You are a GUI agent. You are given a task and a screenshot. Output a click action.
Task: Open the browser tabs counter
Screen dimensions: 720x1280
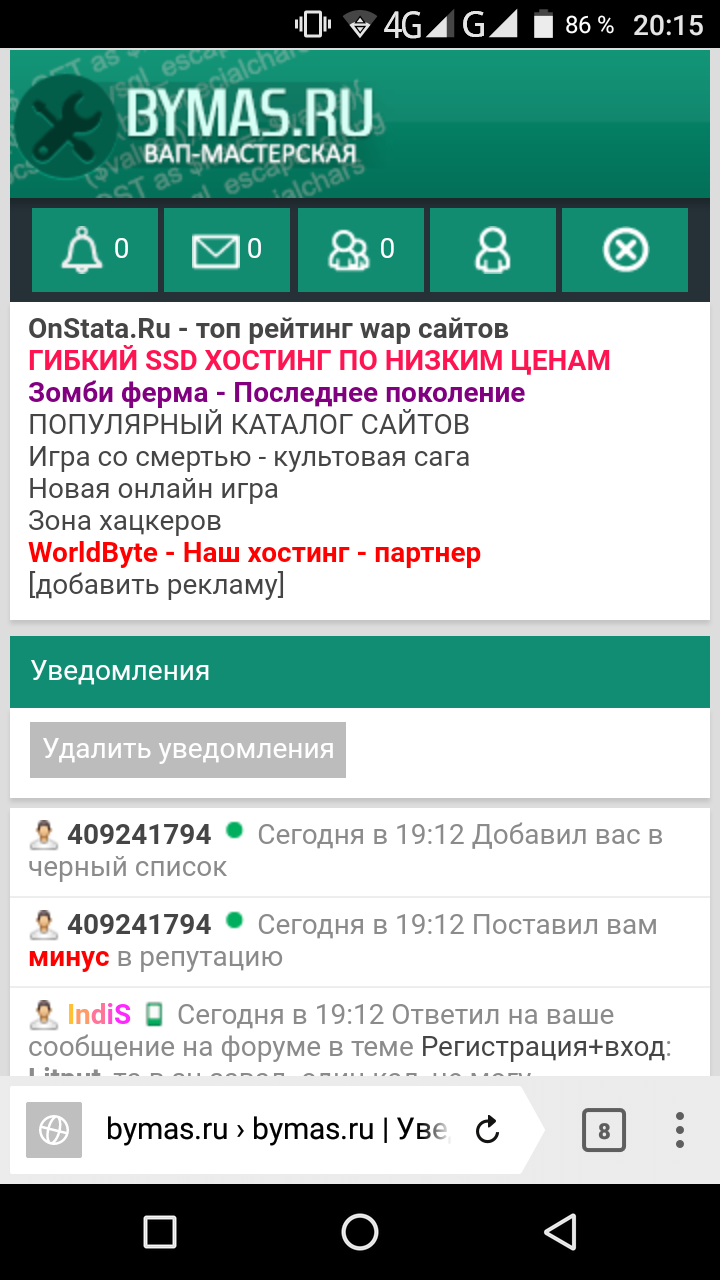(x=604, y=1131)
